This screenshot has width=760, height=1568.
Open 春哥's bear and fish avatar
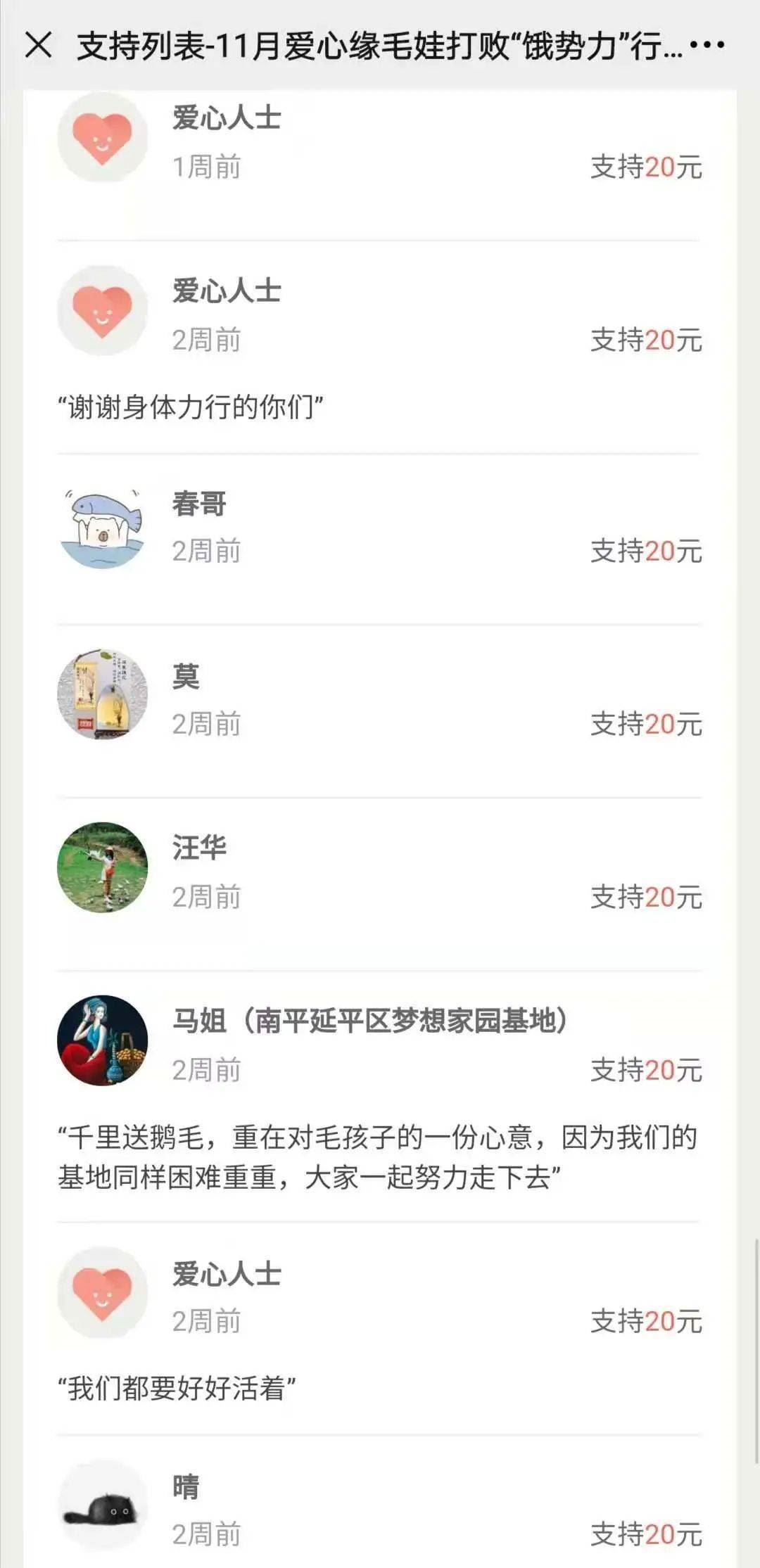pyautogui.click(x=103, y=524)
